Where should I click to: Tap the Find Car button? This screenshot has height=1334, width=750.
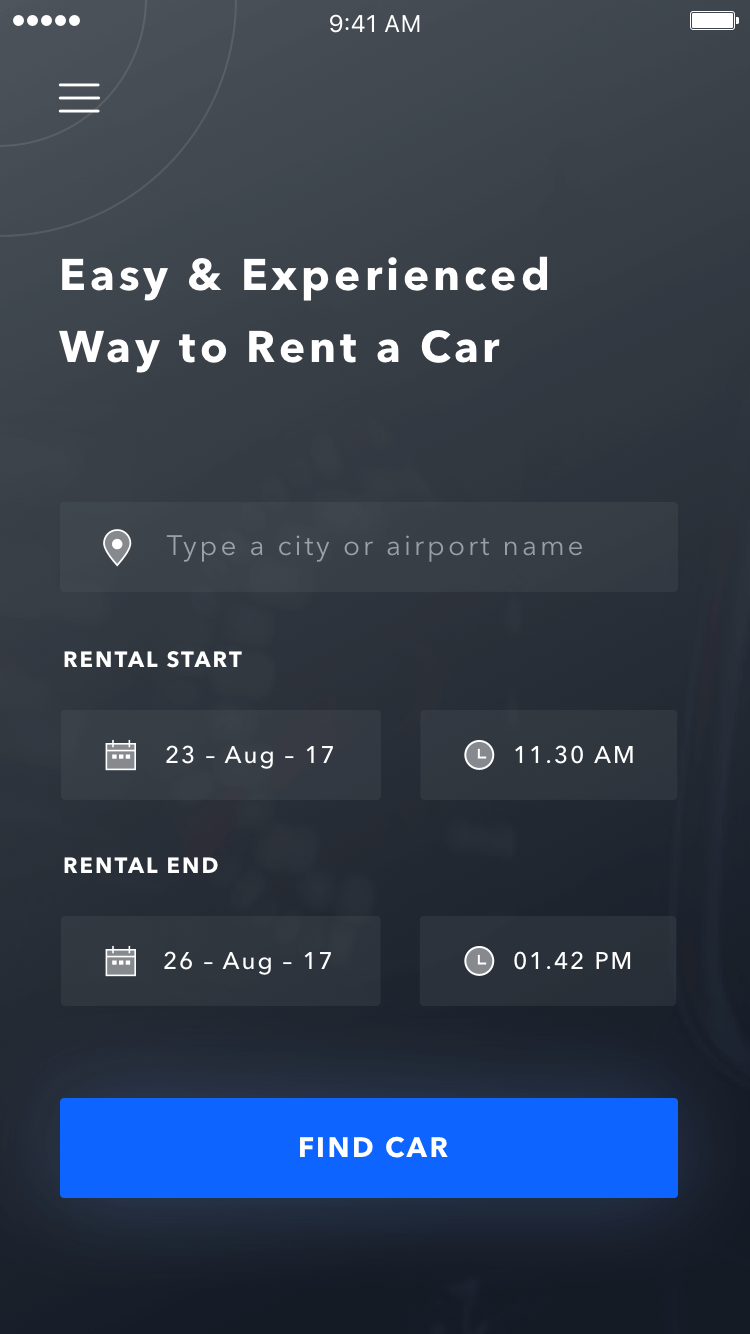(369, 1148)
